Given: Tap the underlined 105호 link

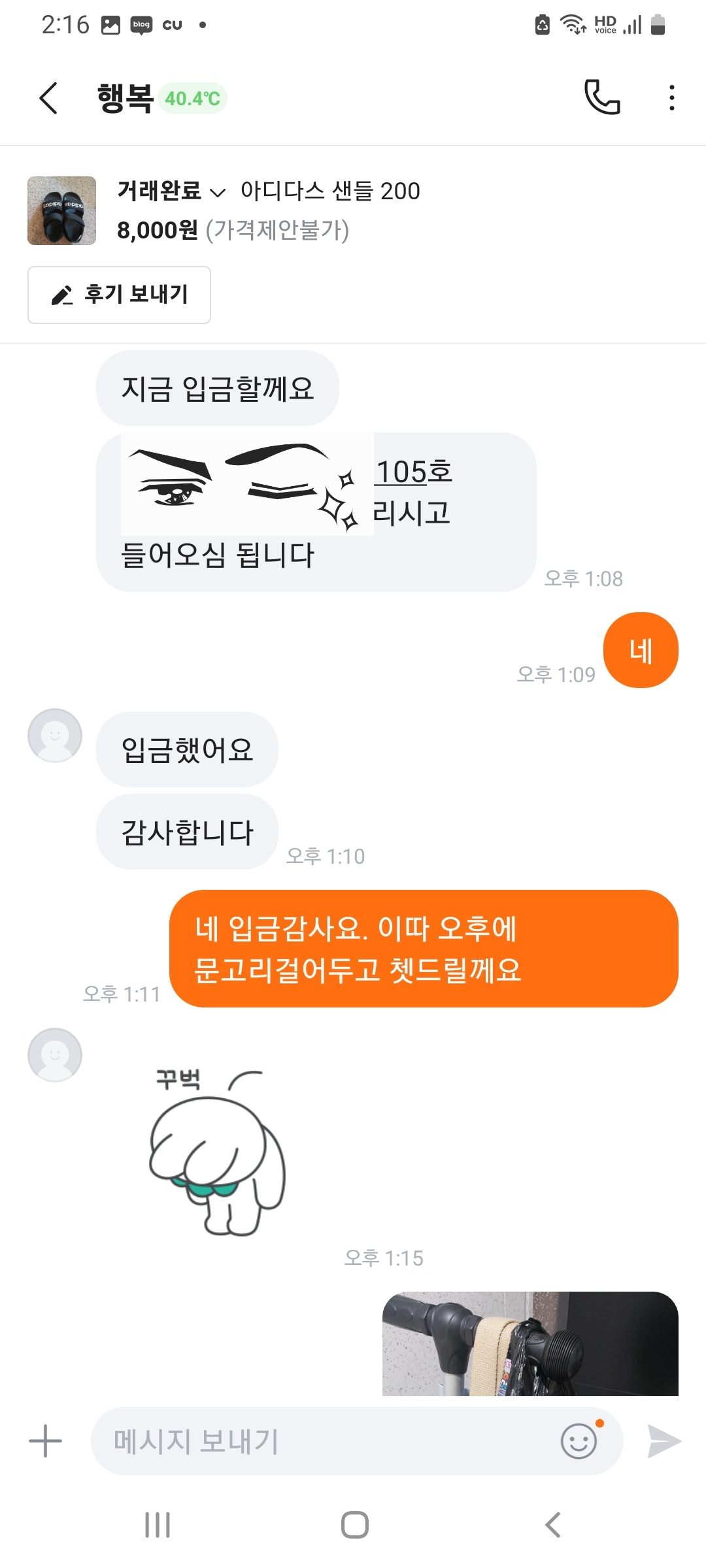Looking at the screenshot, I should (x=414, y=472).
